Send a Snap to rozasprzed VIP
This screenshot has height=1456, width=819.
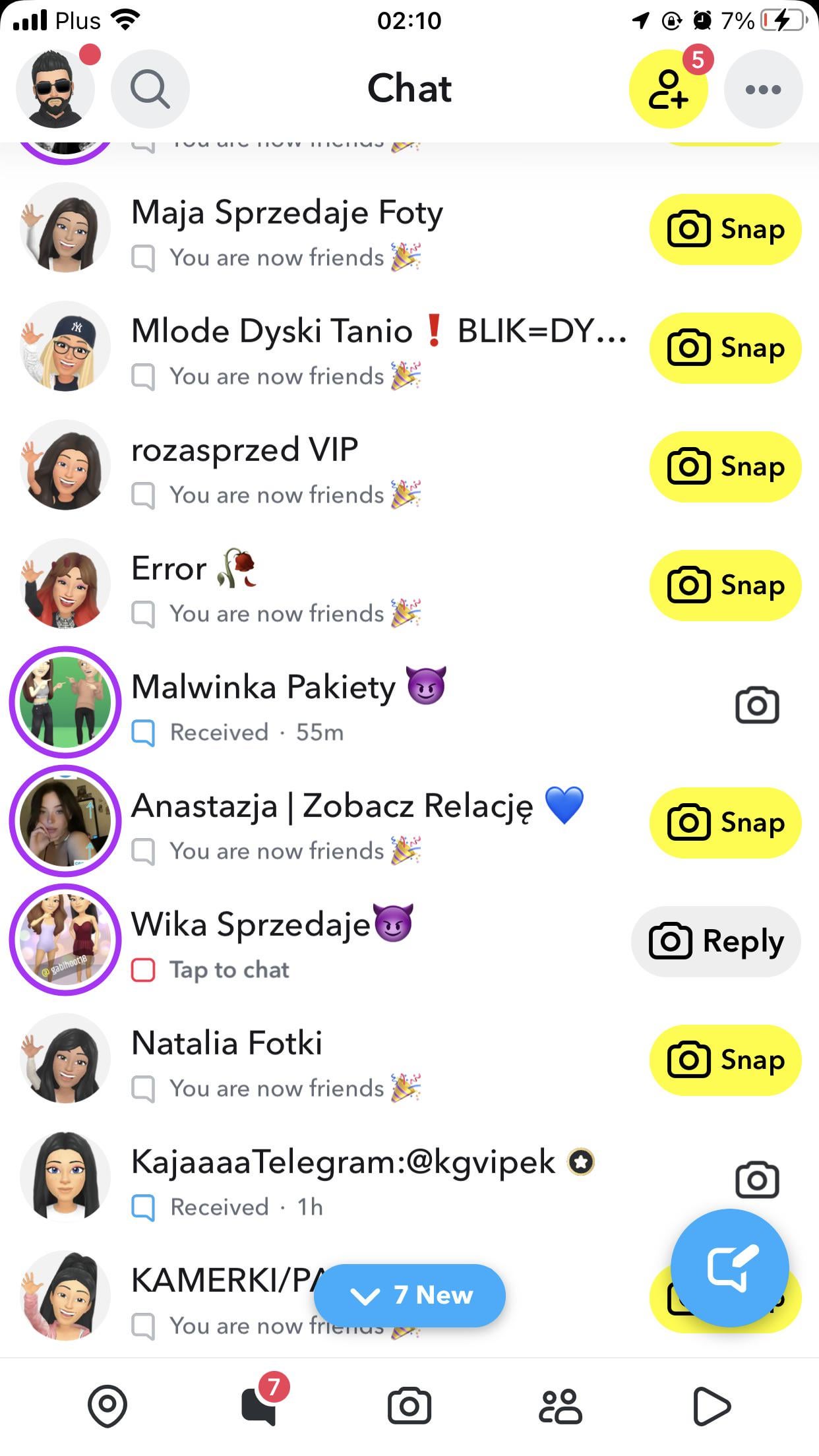[x=725, y=467]
